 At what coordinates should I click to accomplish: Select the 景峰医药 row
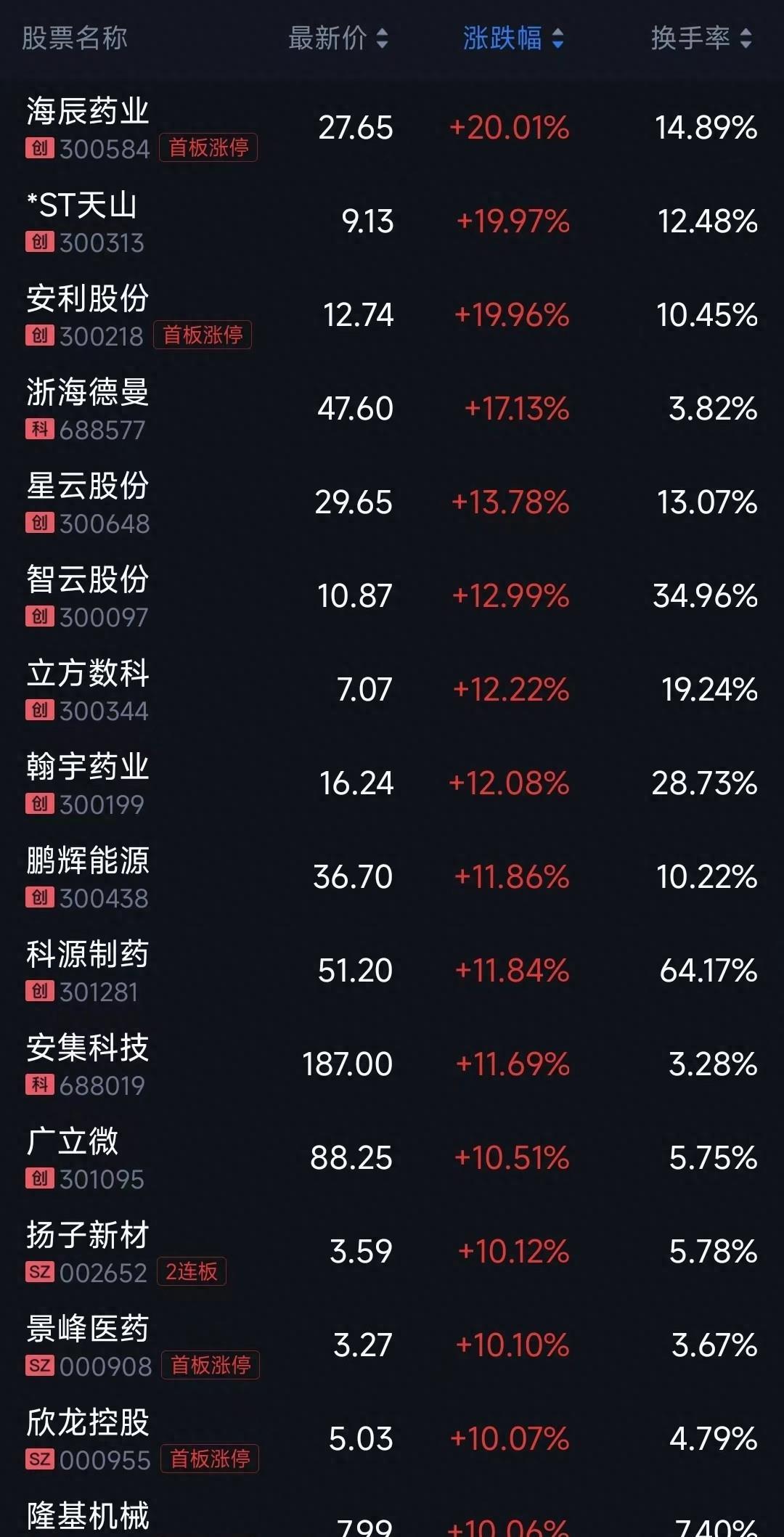pos(392,1345)
